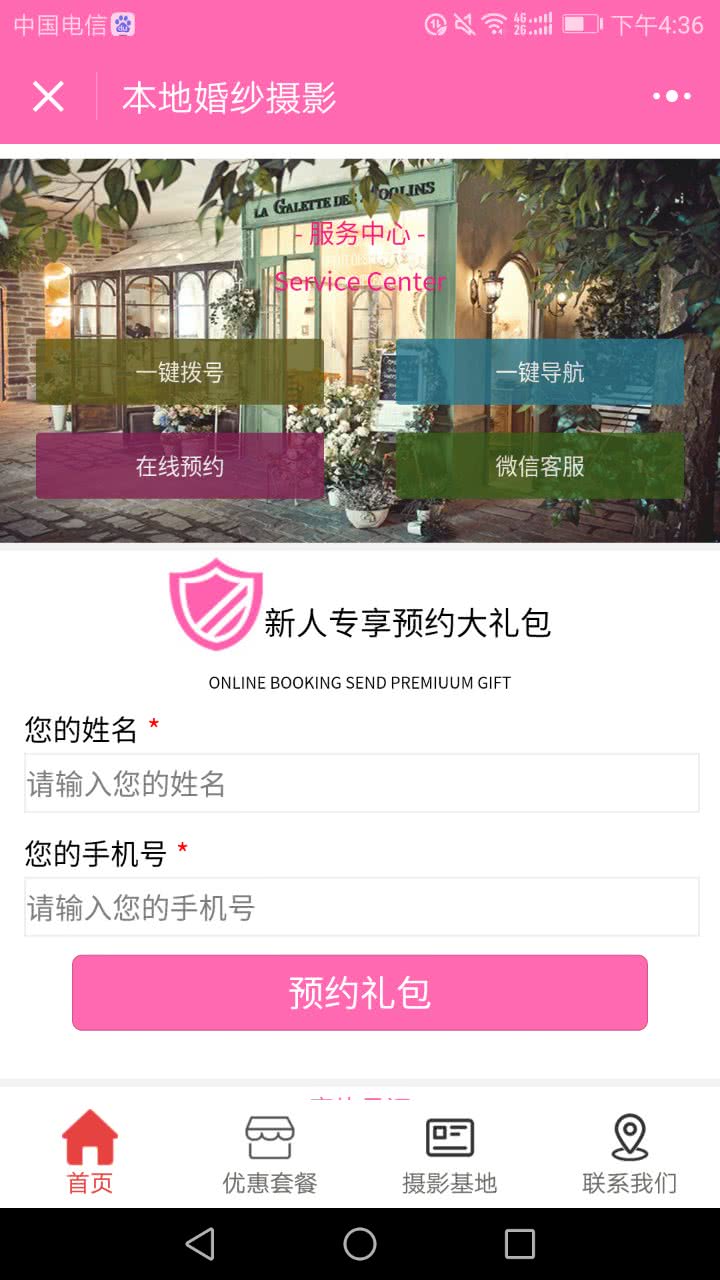Start navigation with 一键导航
Image resolution: width=720 pixels, height=1280 pixels.
(x=540, y=372)
